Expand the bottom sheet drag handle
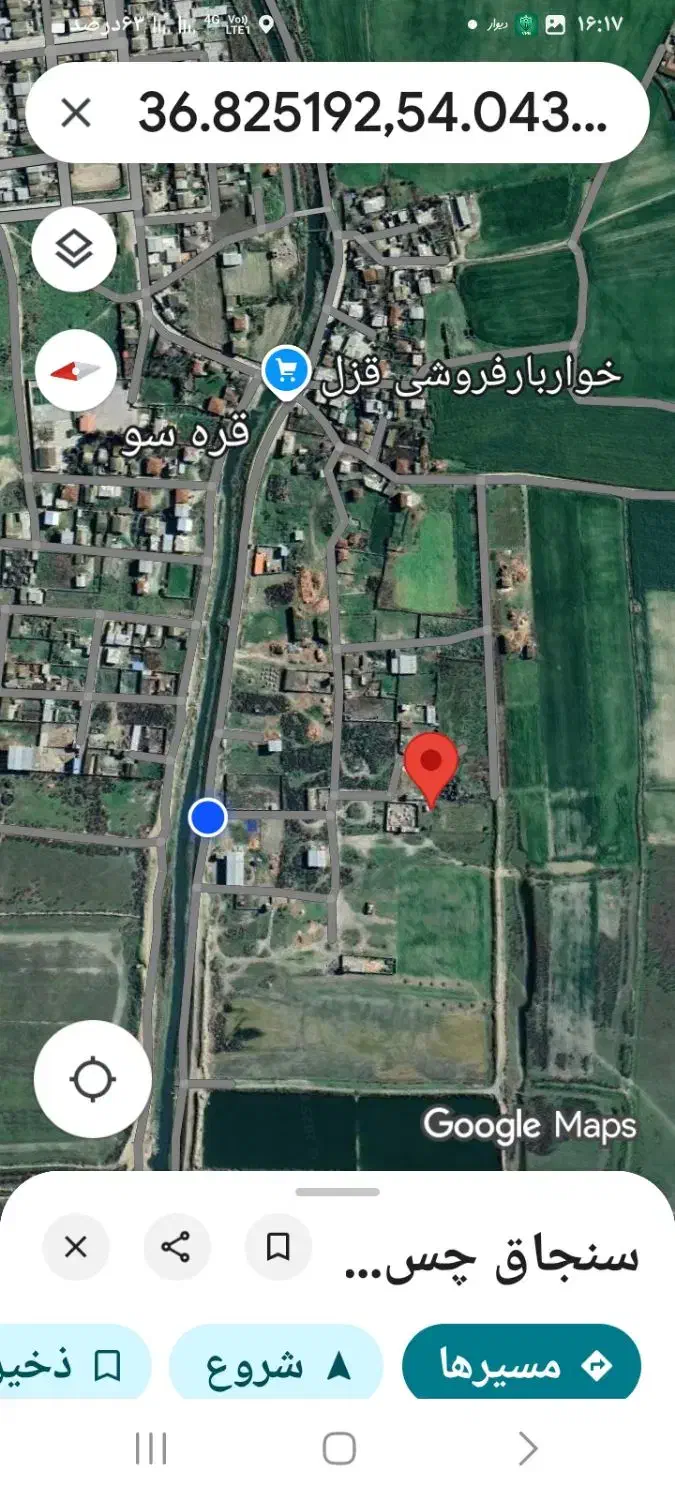Image resolution: width=675 pixels, height=1500 pixels. point(338,1192)
